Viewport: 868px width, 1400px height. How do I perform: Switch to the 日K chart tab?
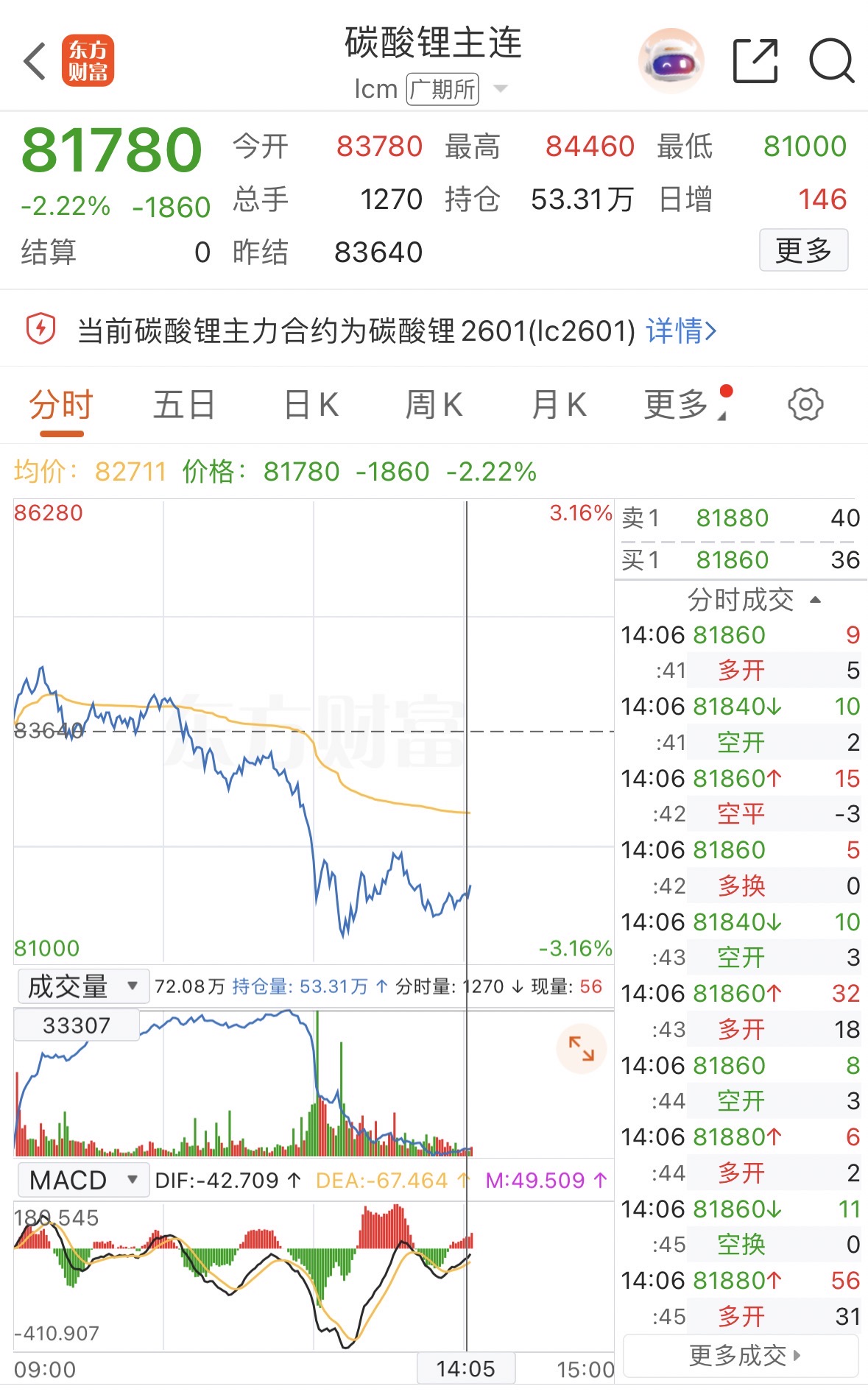(311, 405)
